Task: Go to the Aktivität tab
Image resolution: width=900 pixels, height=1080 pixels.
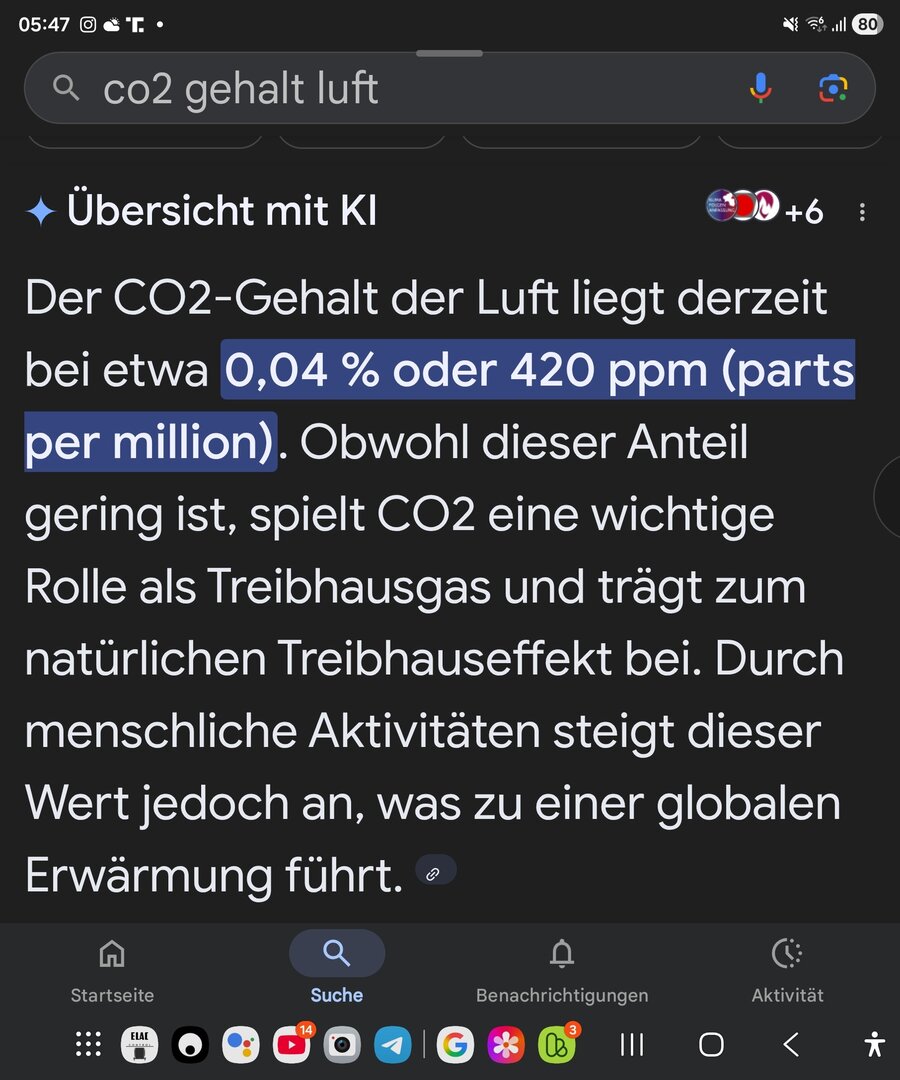Action: tap(788, 970)
